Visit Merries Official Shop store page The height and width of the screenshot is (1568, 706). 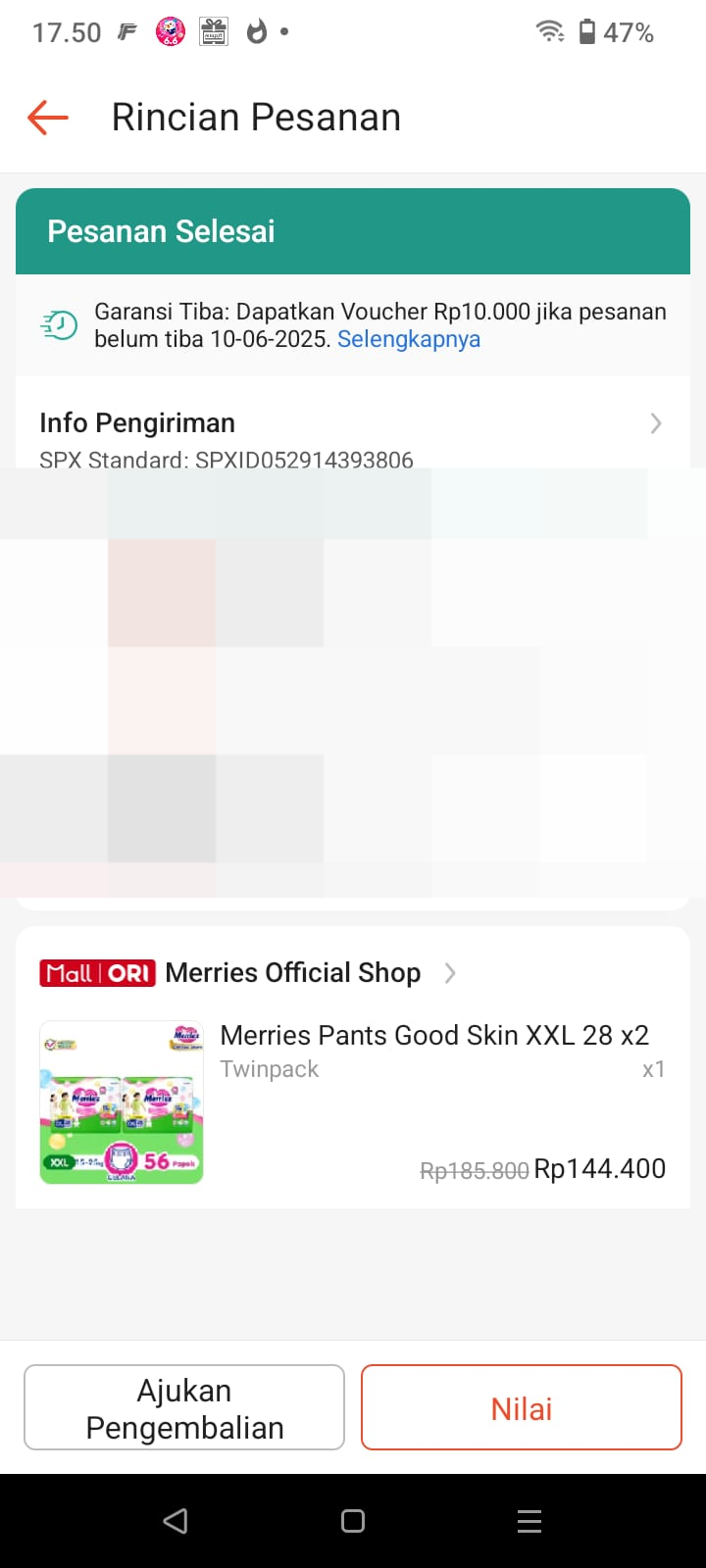pos(292,973)
